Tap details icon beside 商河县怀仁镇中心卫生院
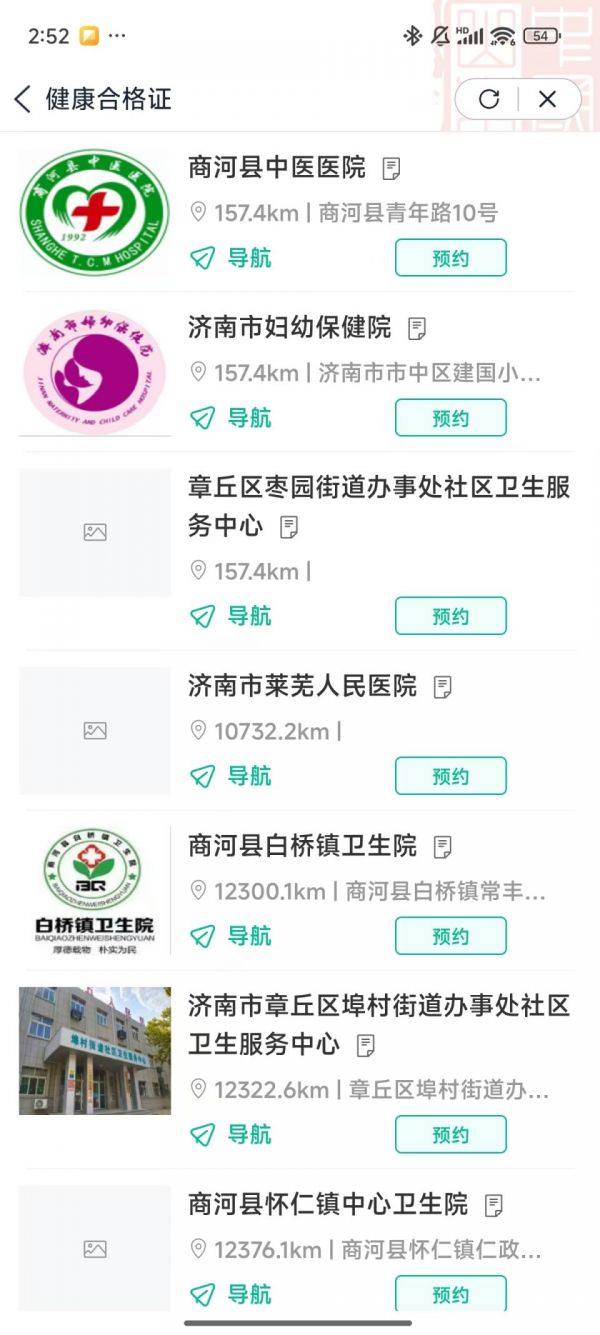This screenshot has width=600, height=1335. (x=493, y=1205)
